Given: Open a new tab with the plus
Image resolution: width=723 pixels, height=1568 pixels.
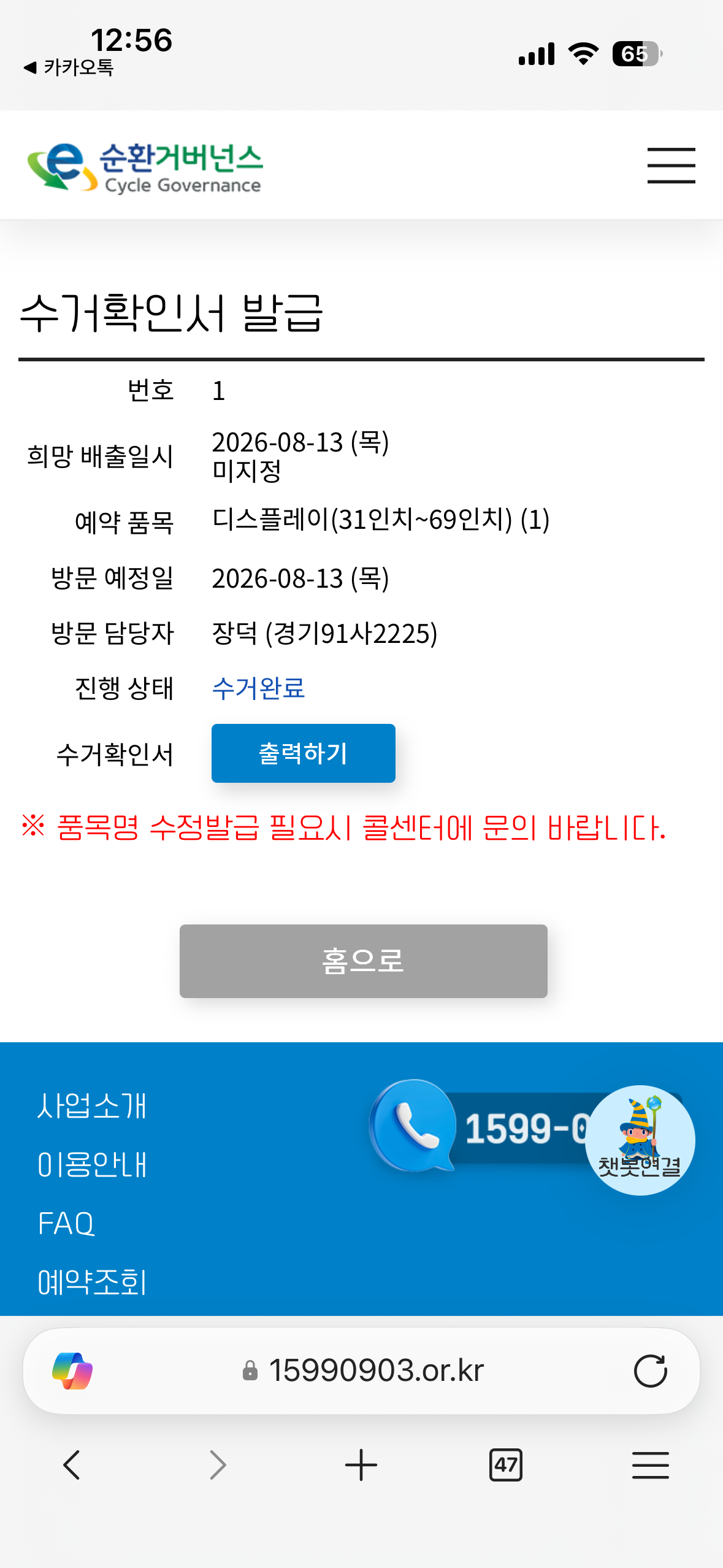Looking at the screenshot, I should click(x=361, y=1465).
